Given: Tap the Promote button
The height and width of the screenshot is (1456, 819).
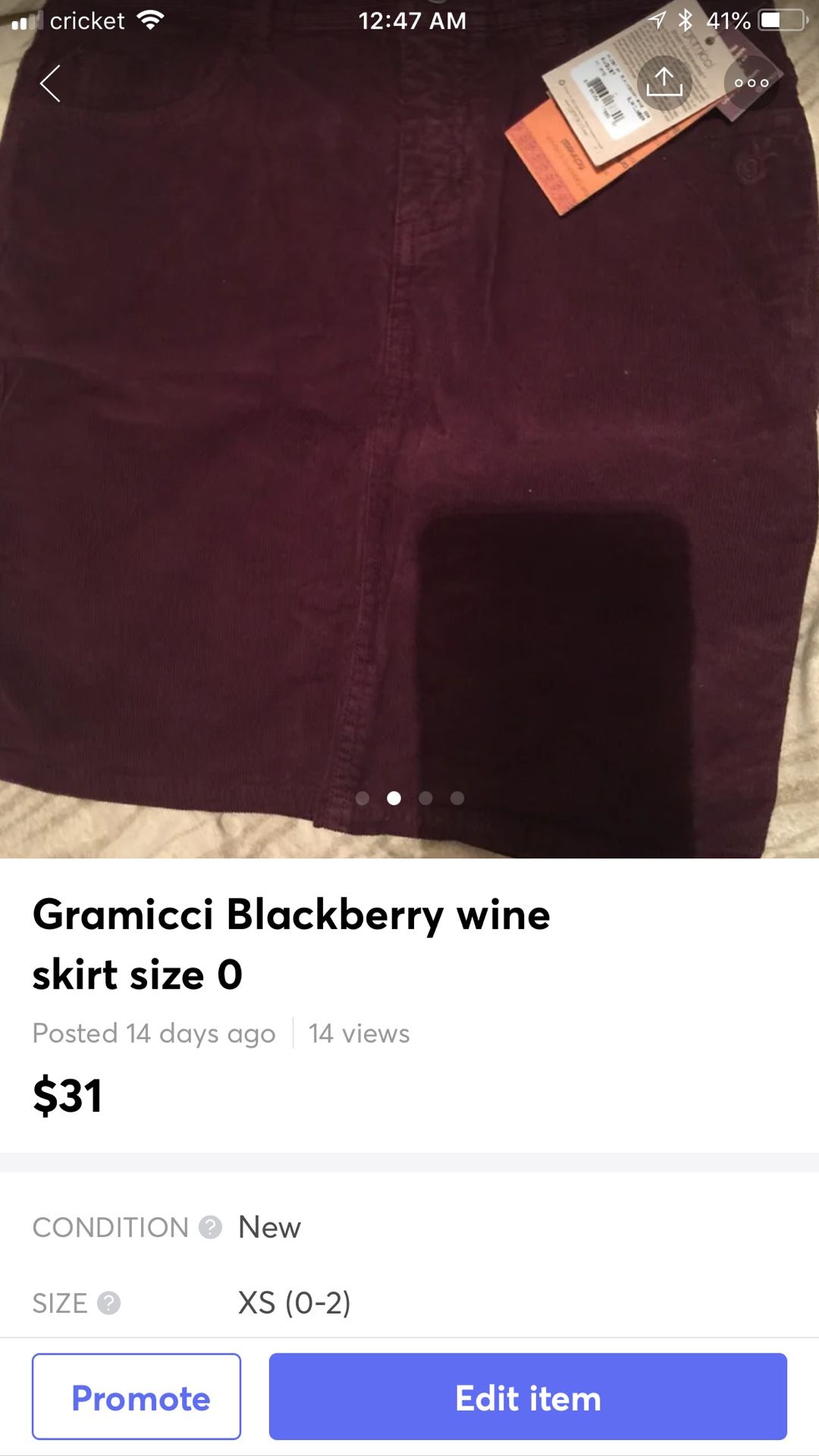Looking at the screenshot, I should click(136, 1396).
